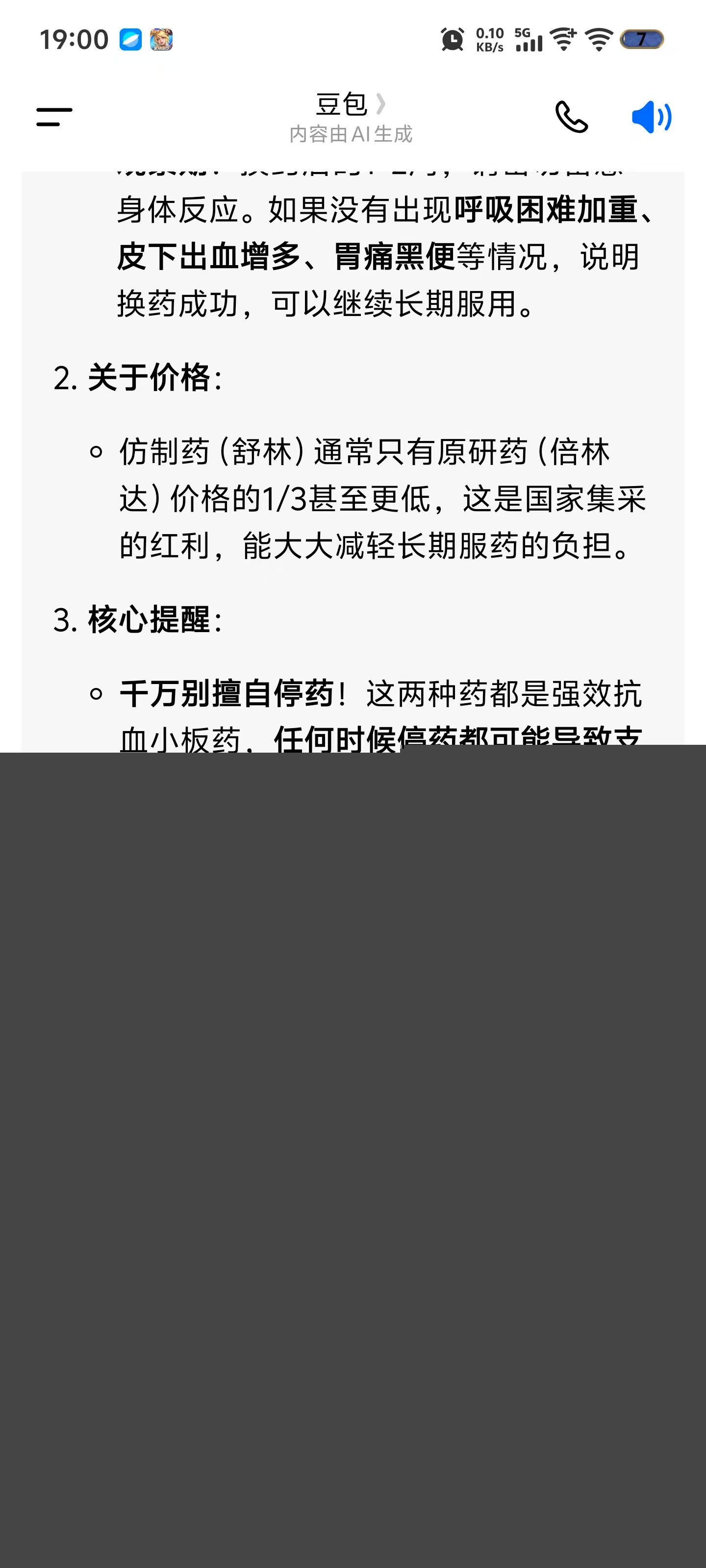Start a voice call with 豆包
The height and width of the screenshot is (1568, 706).
coord(571,117)
